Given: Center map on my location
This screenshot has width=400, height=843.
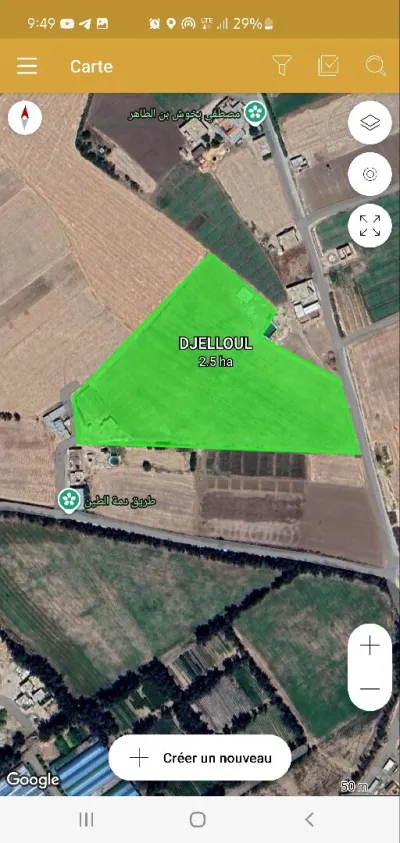Looking at the screenshot, I should 370,174.
